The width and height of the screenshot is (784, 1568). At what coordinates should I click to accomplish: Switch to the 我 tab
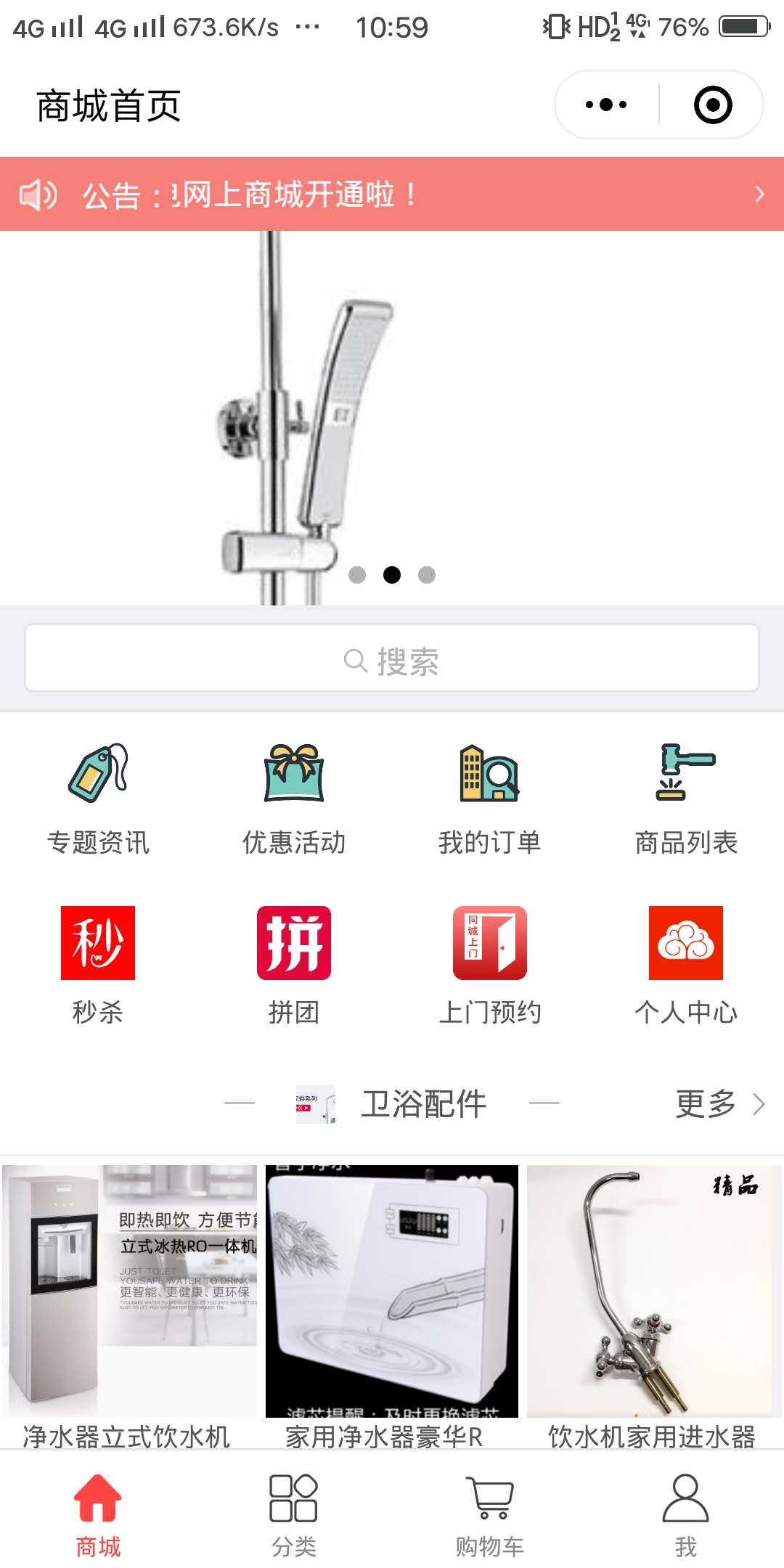click(x=686, y=1515)
